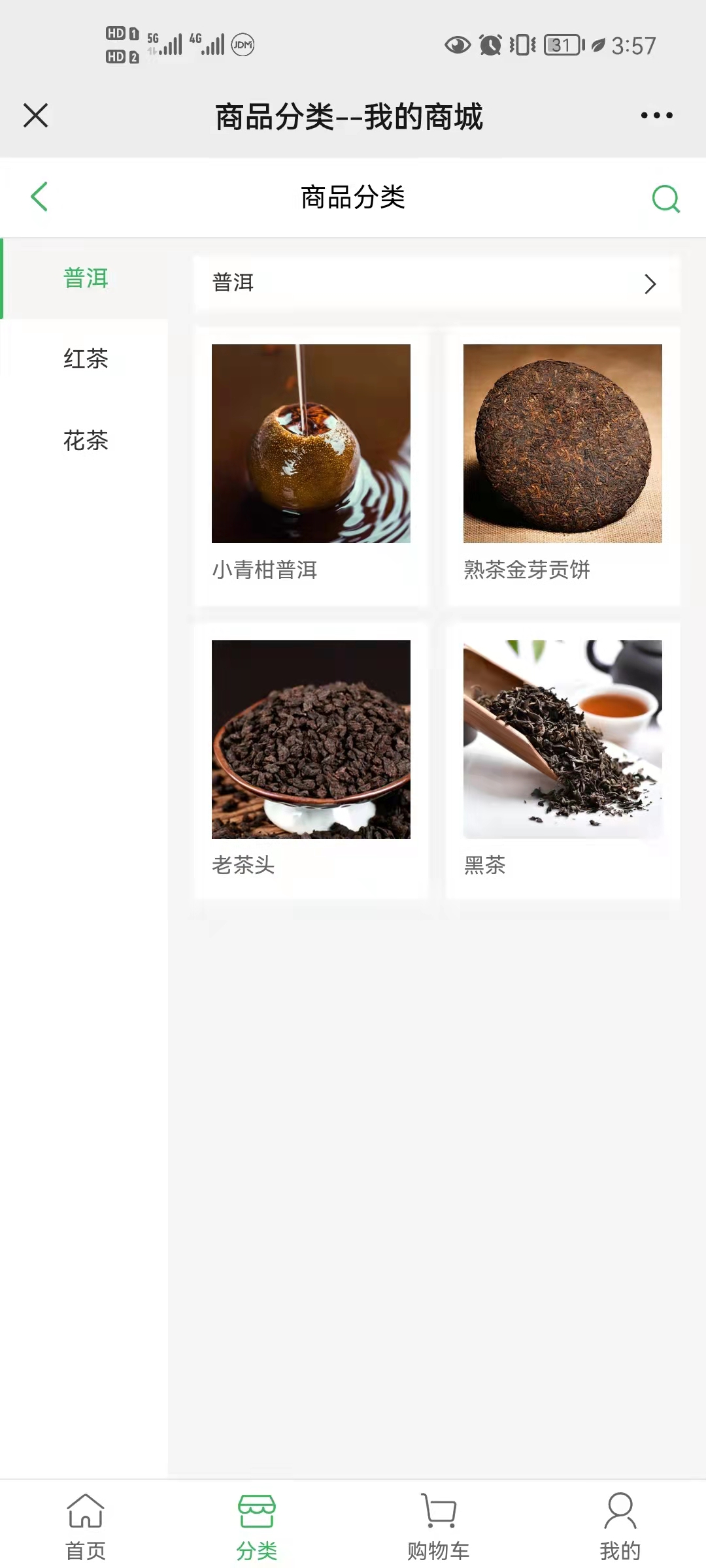
Task: Go back with the green arrow
Action: (40, 197)
